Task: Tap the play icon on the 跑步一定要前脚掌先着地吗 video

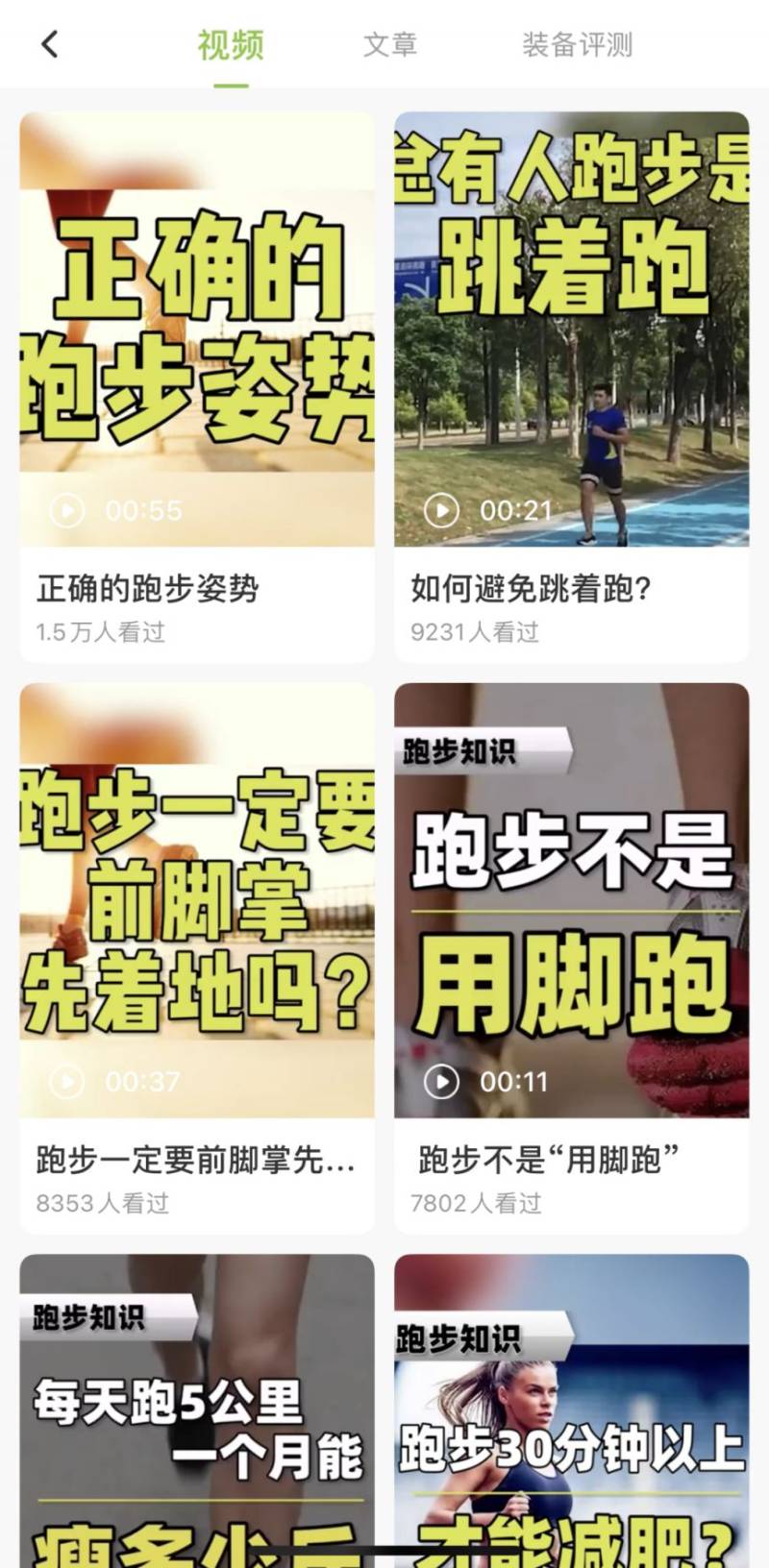Action: [x=65, y=1081]
